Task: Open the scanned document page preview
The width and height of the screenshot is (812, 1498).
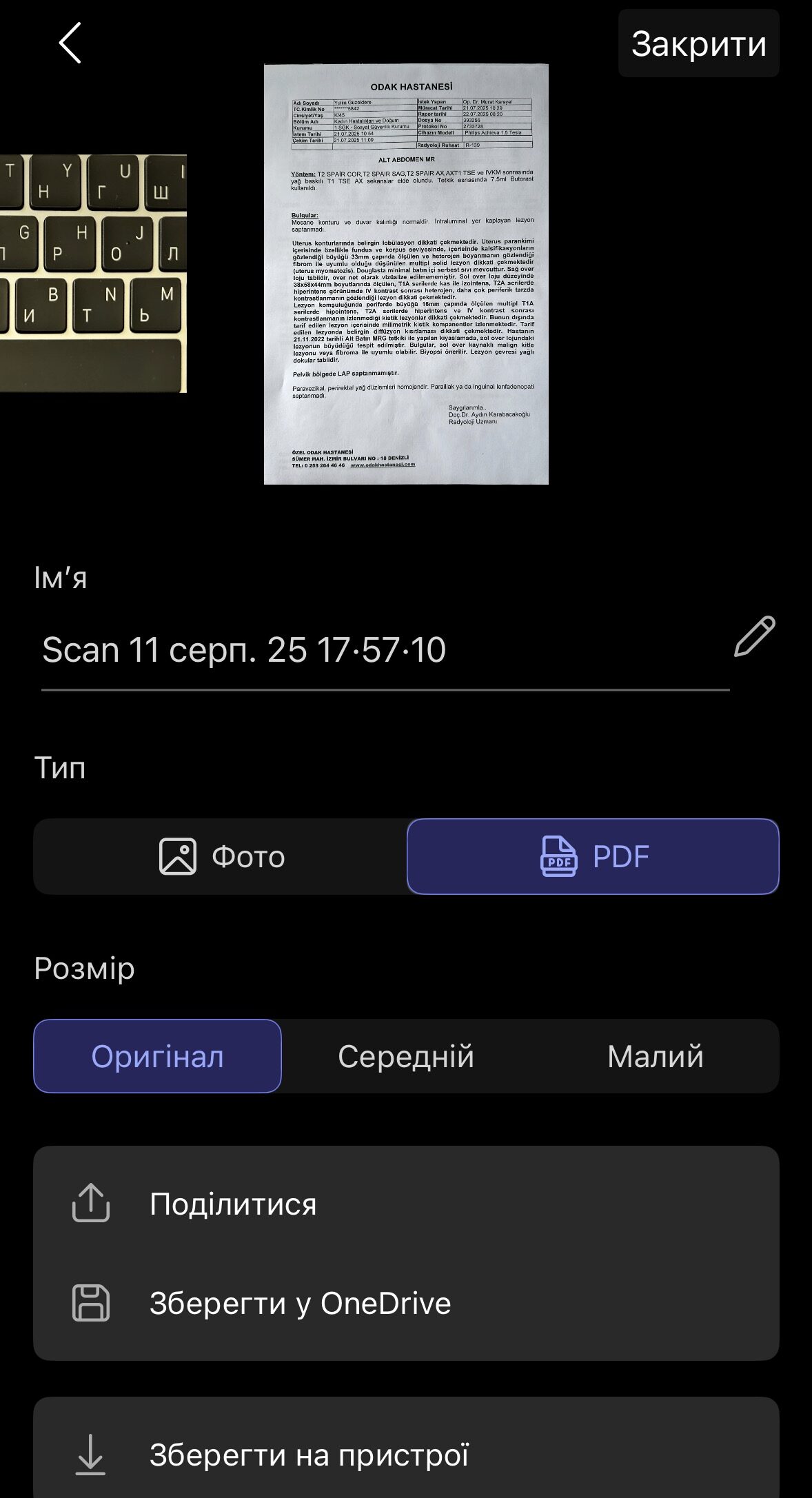Action: (406, 274)
